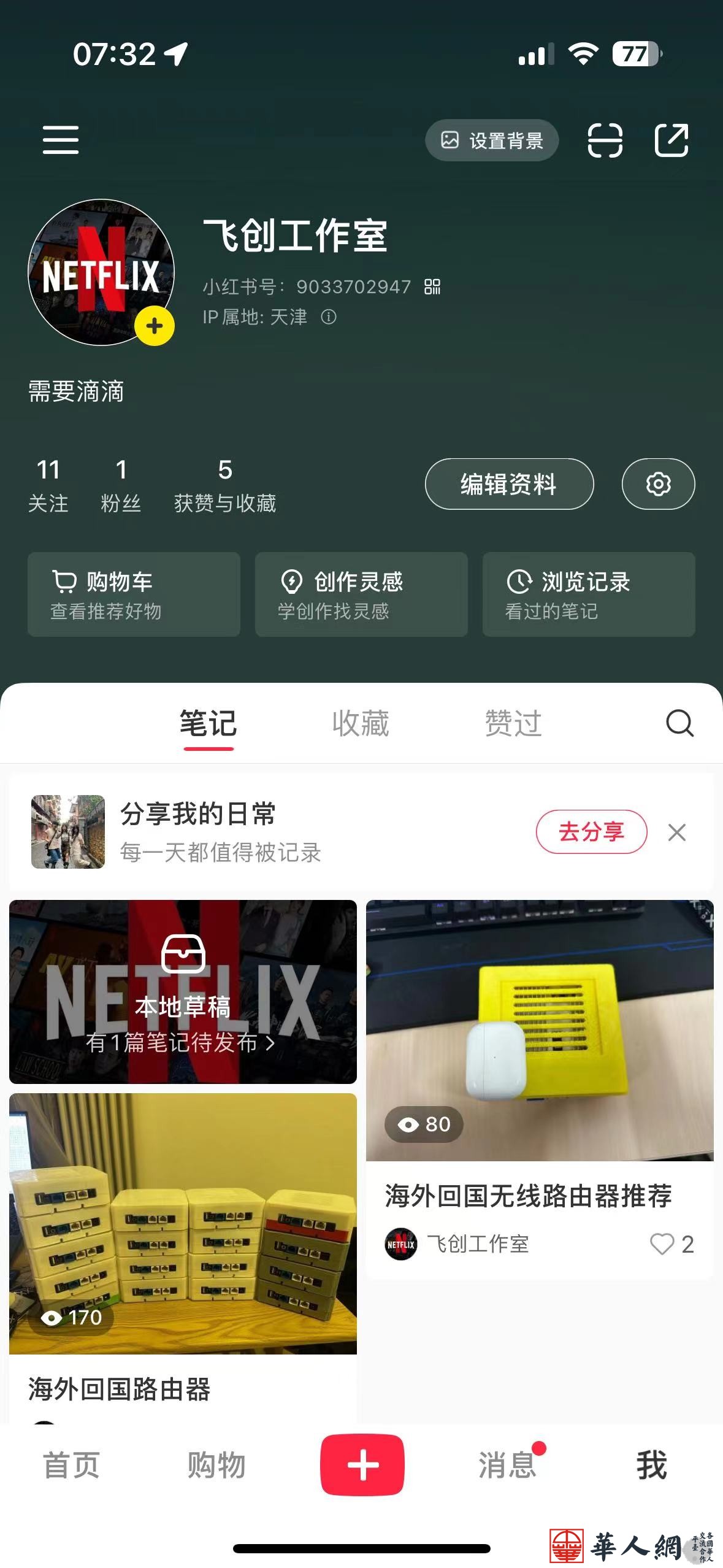Switch to the 收藏 tab
This screenshot has height=1568, width=723.
(x=361, y=723)
